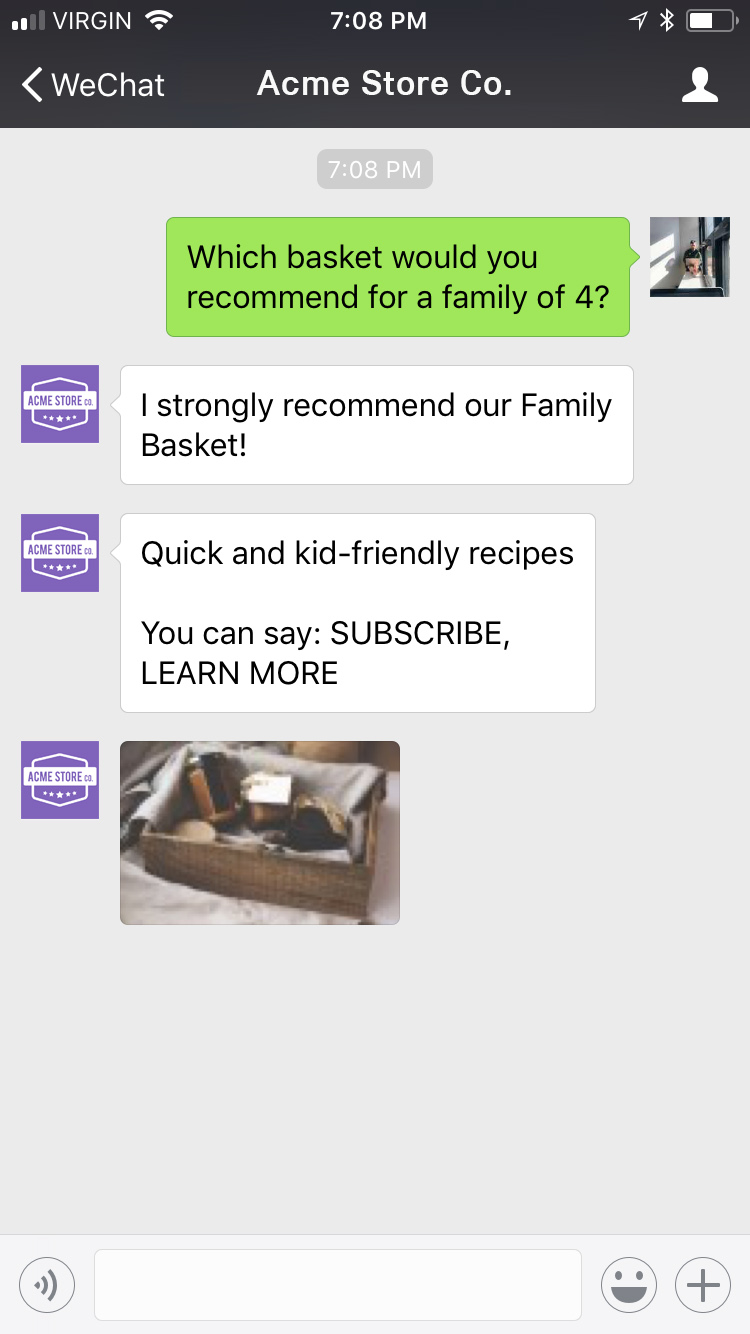Tap Acme avatar beside Family Basket recommendation
Image resolution: width=750 pixels, height=1334 pixels.
tap(60, 404)
